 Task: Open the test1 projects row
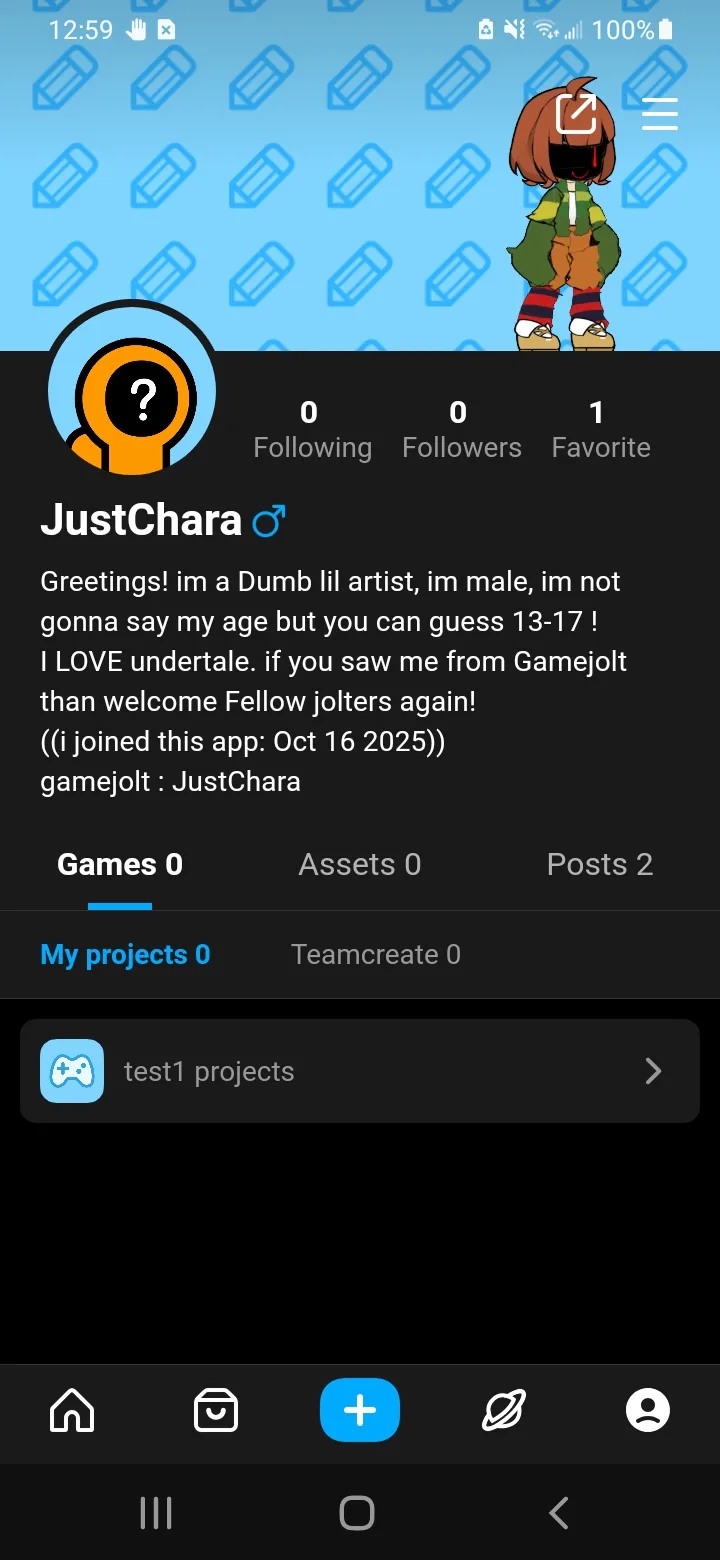[x=360, y=1072]
